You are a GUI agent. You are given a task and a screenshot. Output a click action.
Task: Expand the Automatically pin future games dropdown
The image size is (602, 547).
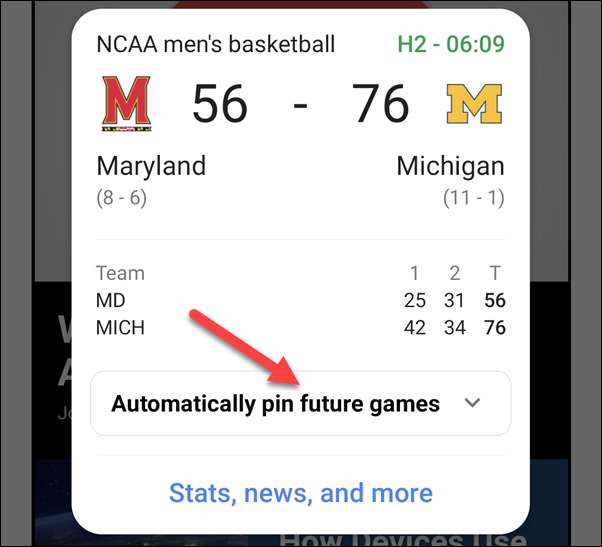coord(473,403)
